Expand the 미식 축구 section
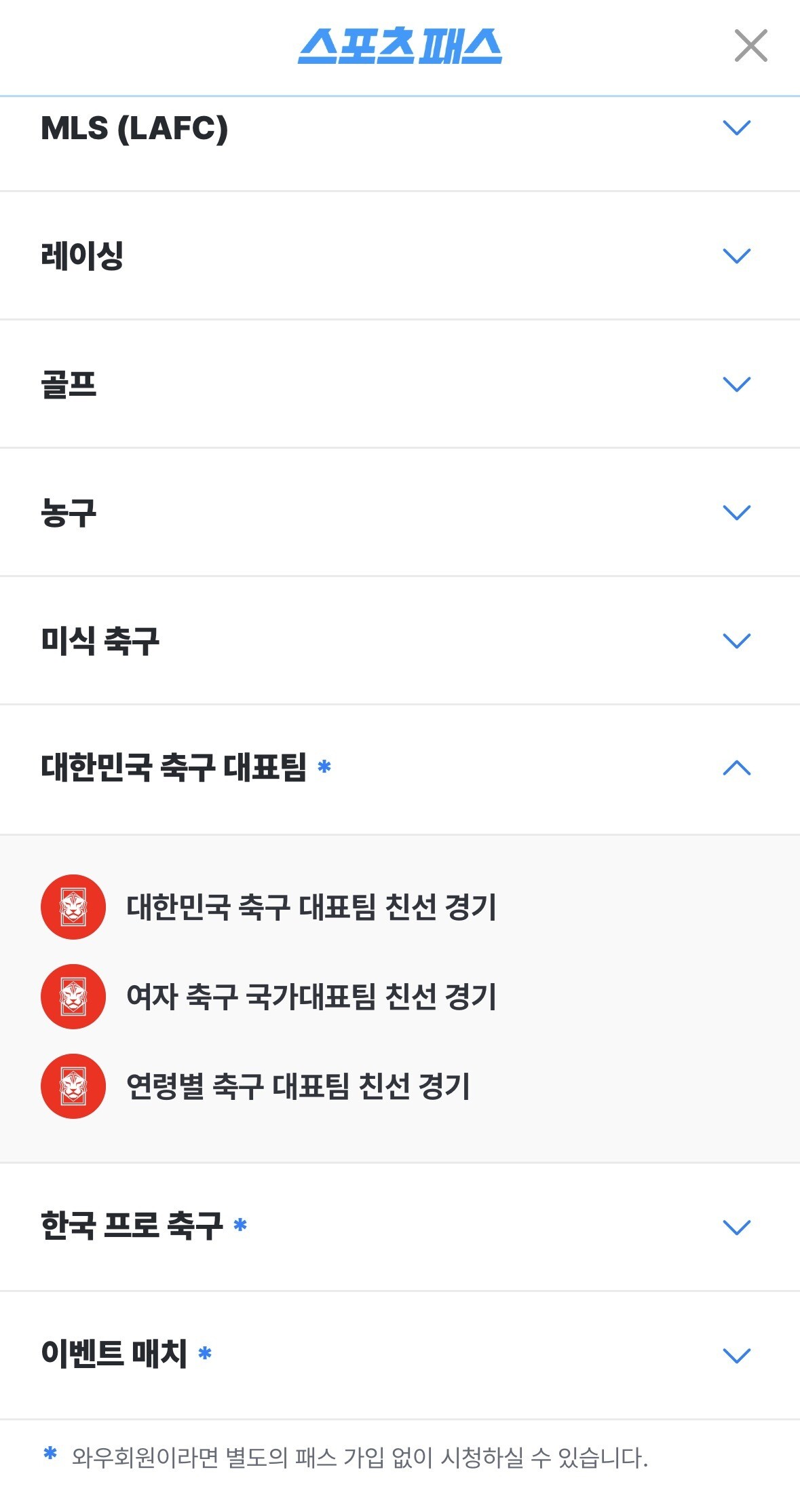Screen dimensions: 800x1512 [400, 640]
